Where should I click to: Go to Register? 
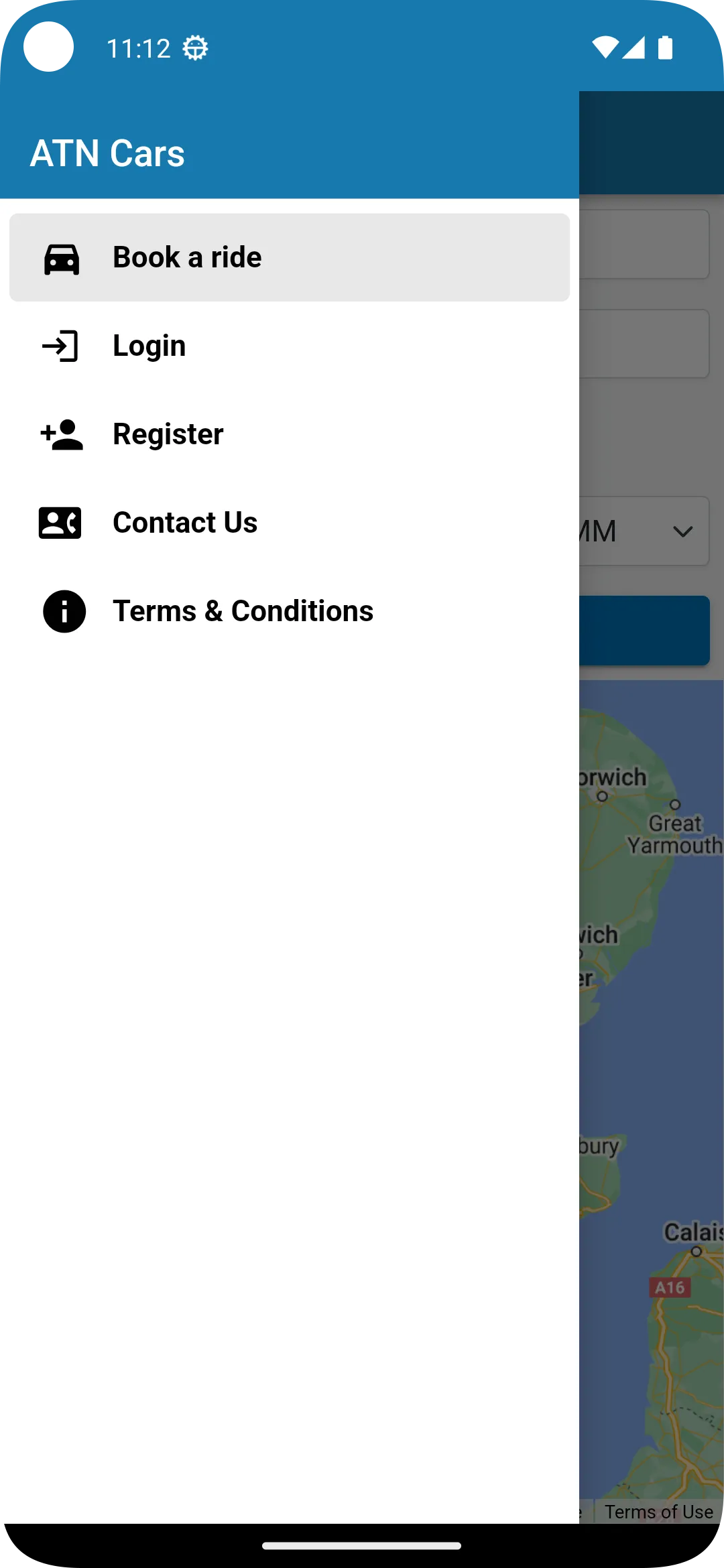tap(289, 434)
